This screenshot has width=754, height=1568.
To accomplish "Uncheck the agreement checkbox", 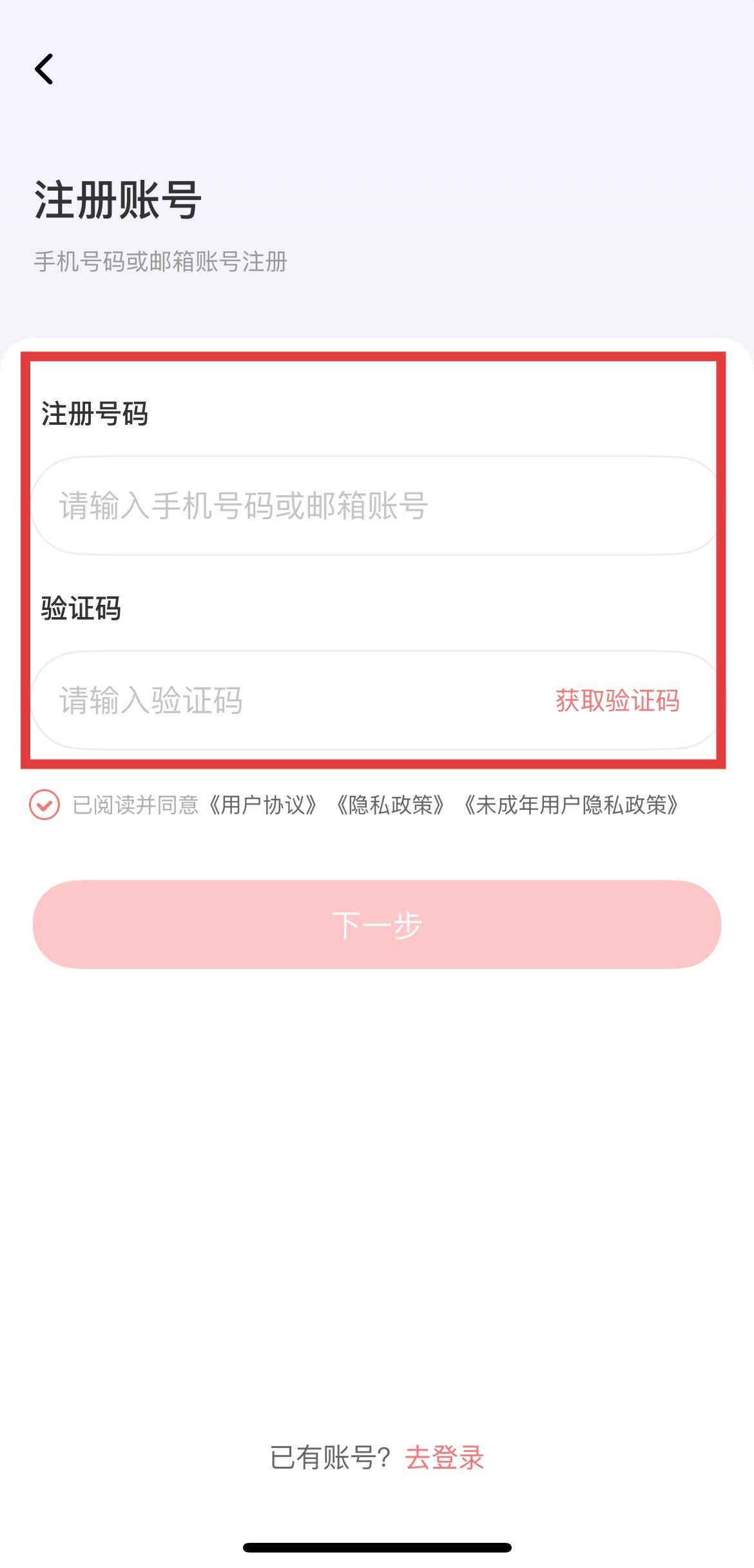I will 44,805.
